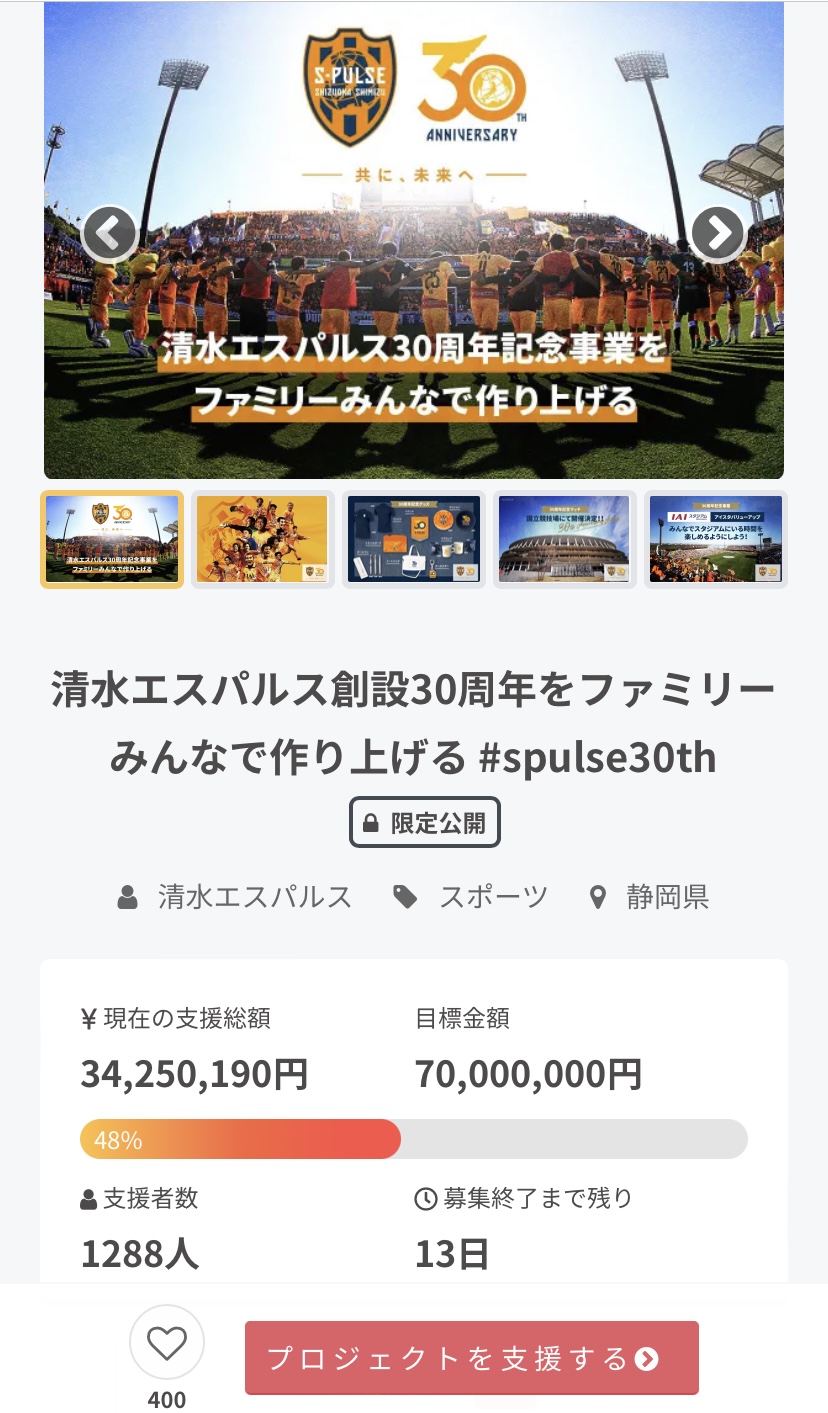The width and height of the screenshot is (828, 1413).
Task: Click the carousel previous arrow
Action: (109, 233)
